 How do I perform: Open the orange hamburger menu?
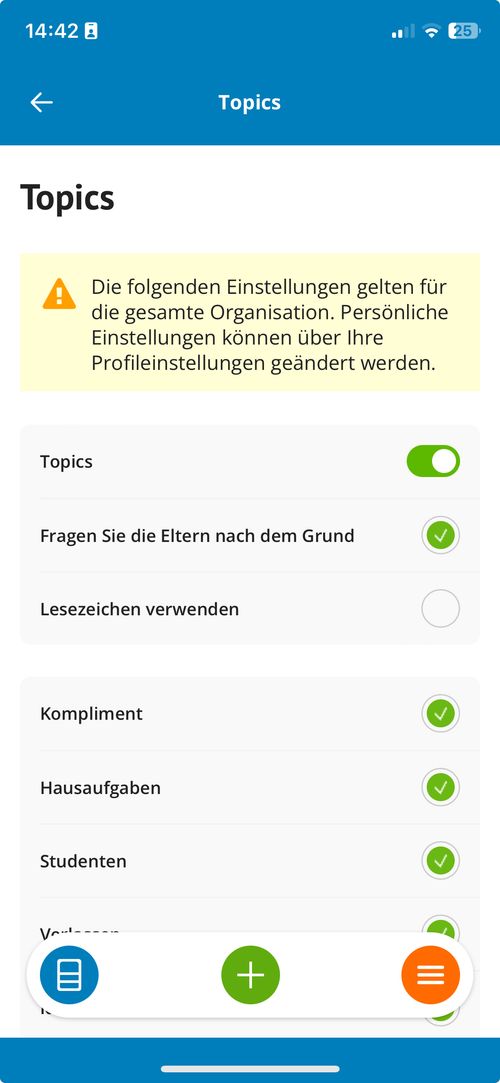[430, 975]
